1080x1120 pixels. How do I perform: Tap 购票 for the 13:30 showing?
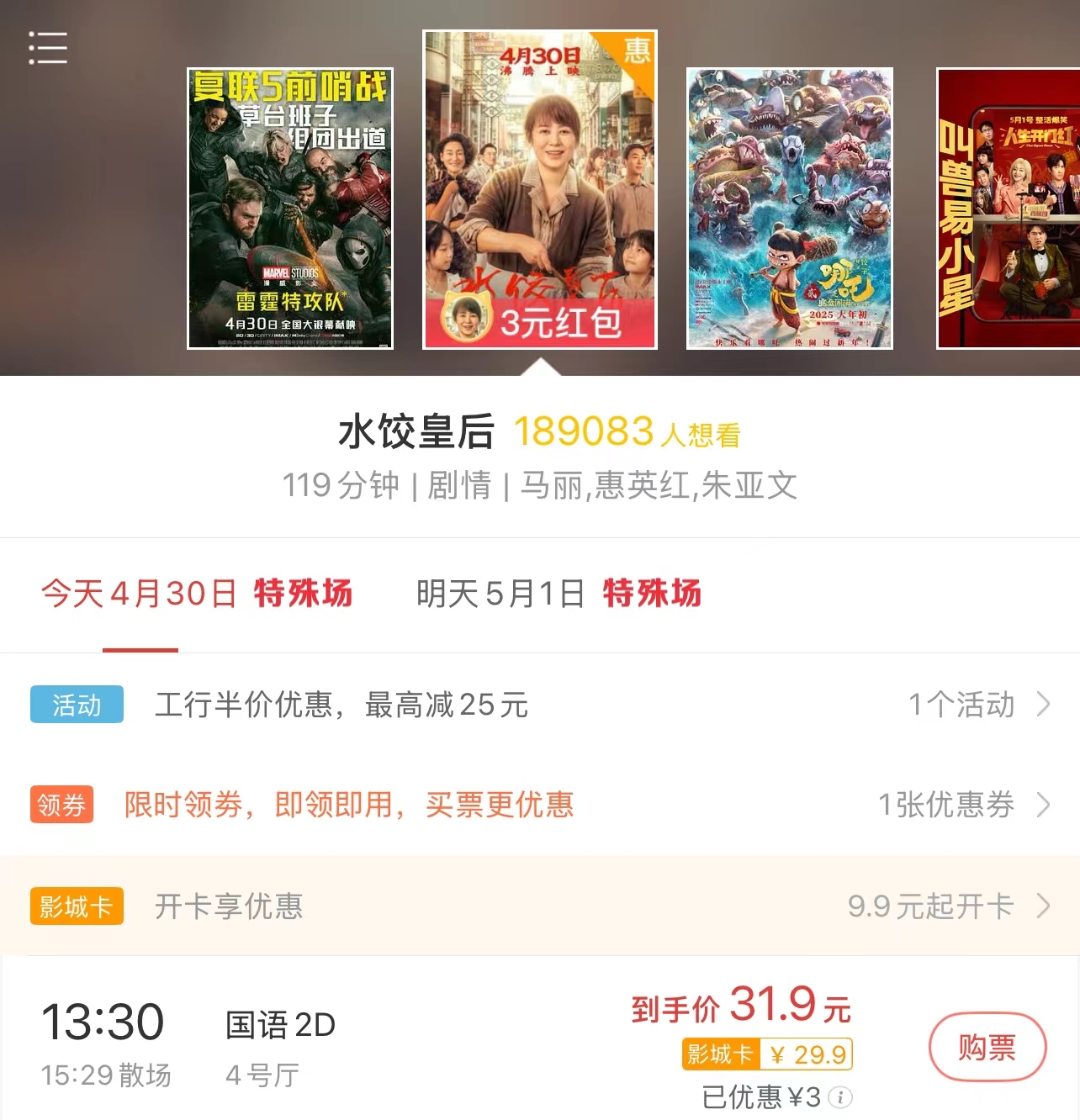(x=987, y=1048)
